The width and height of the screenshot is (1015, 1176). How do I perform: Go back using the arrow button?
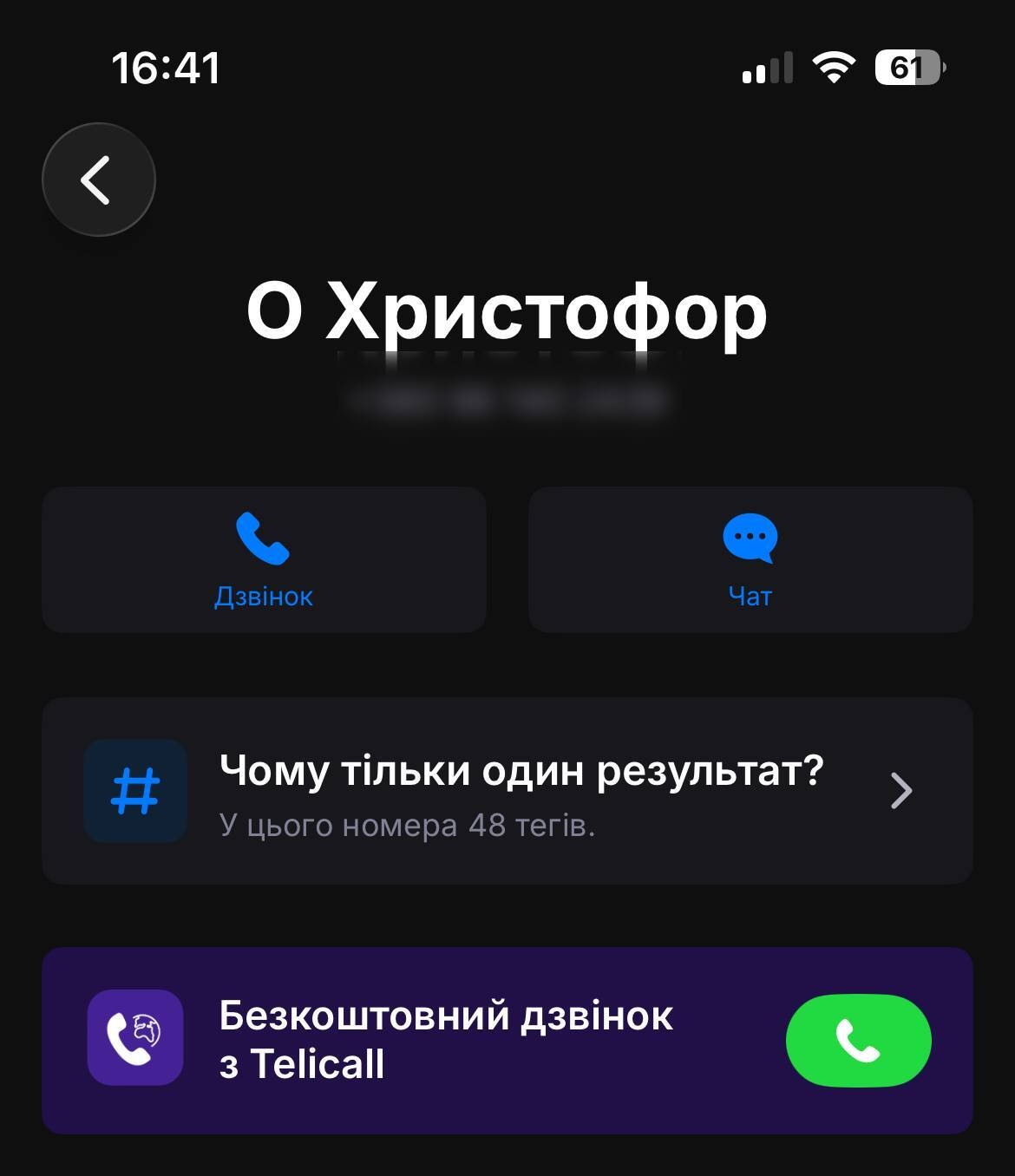tap(98, 180)
